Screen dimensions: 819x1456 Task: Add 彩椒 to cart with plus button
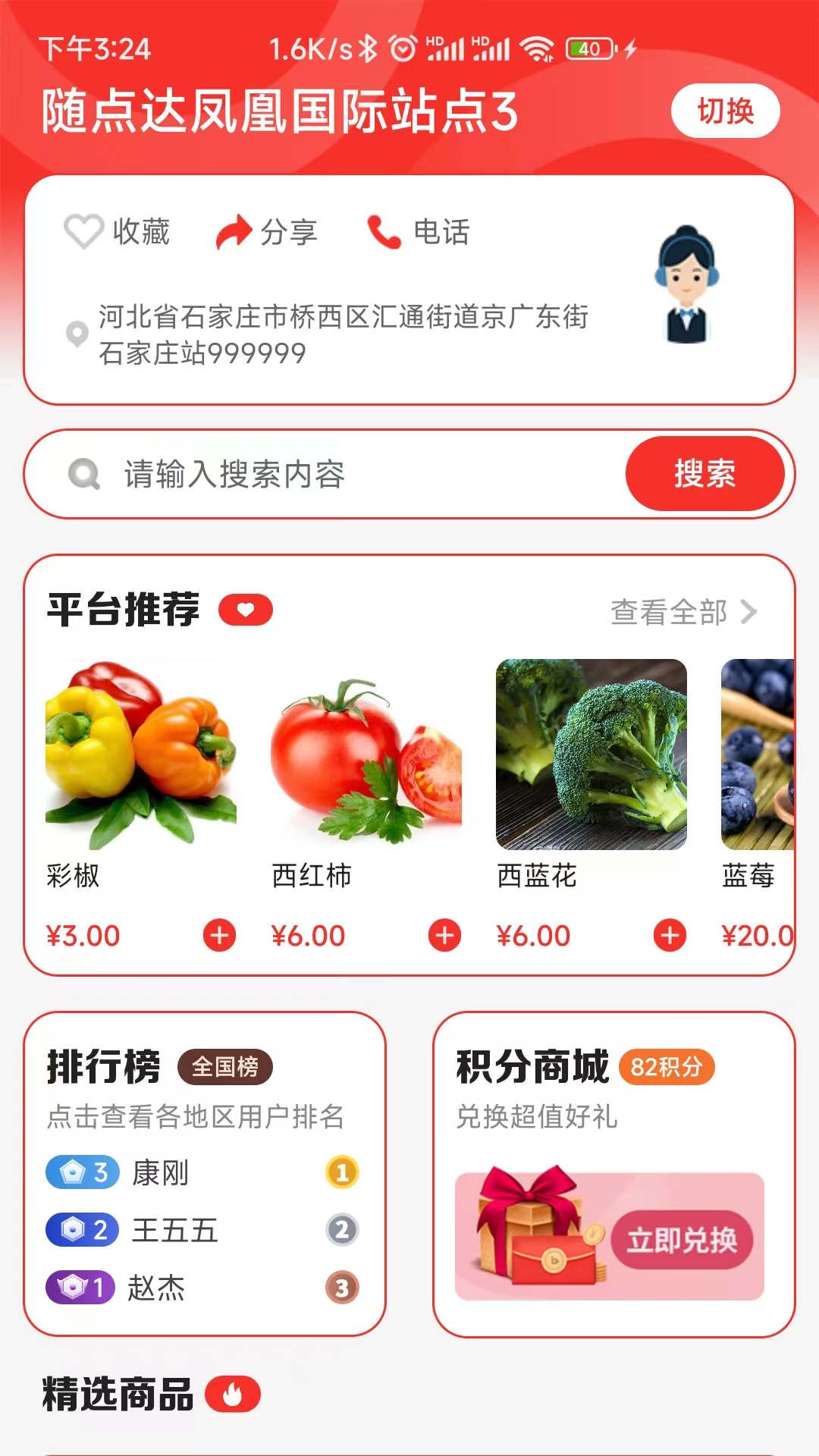(x=219, y=935)
